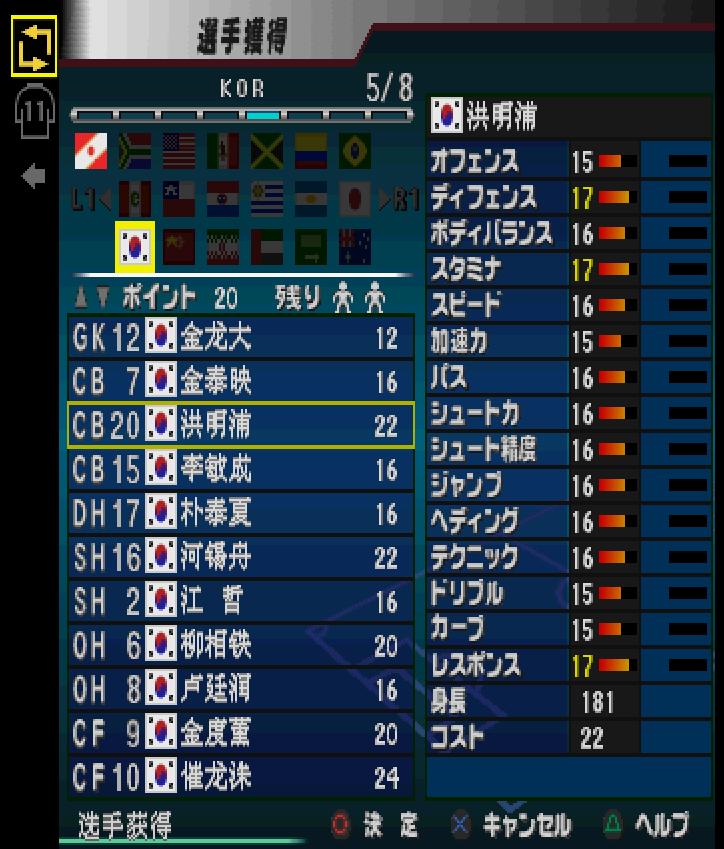Choose CF 10 崔龙洙
The image size is (724, 849).
coord(240,777)
